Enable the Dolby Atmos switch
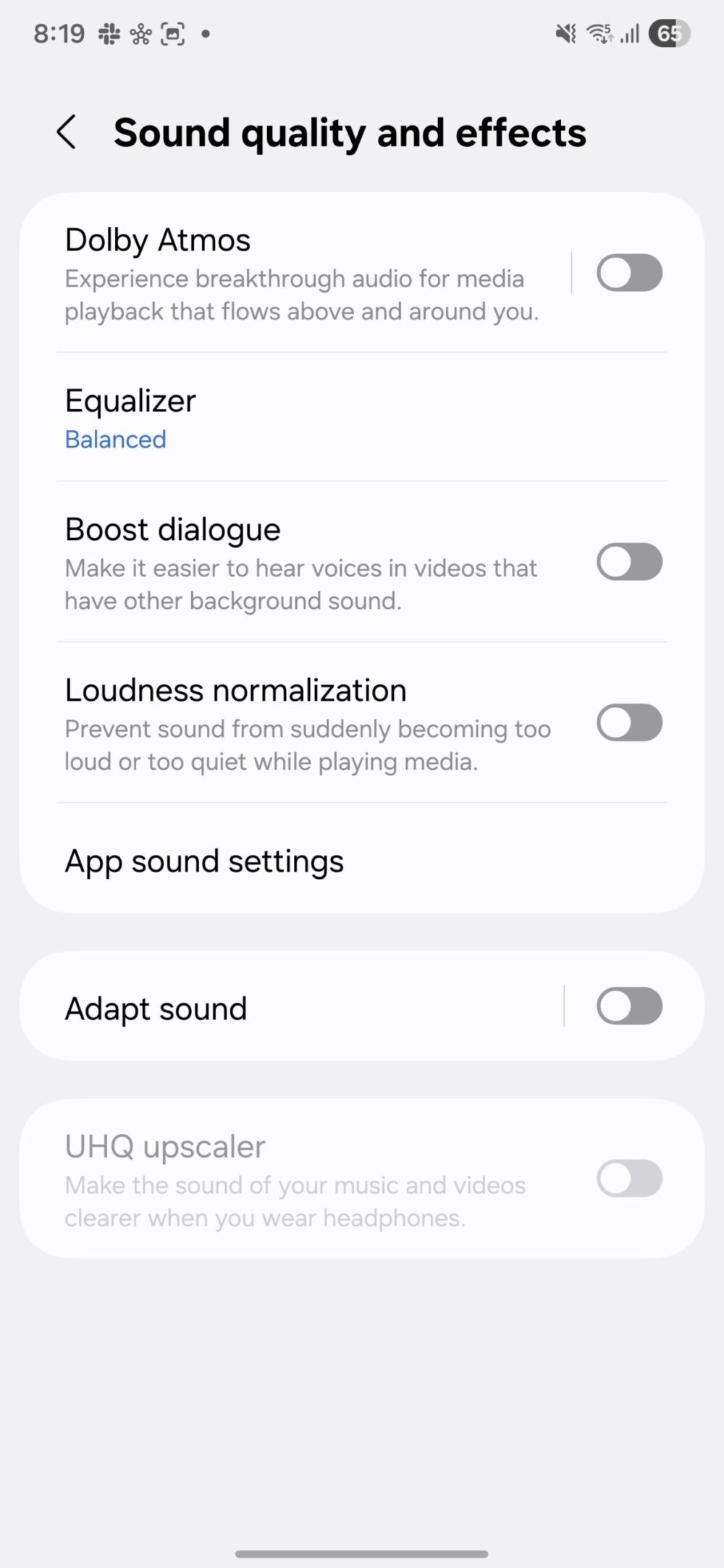The width and height of the screenshot is (724, 1568). coord(629,273)
